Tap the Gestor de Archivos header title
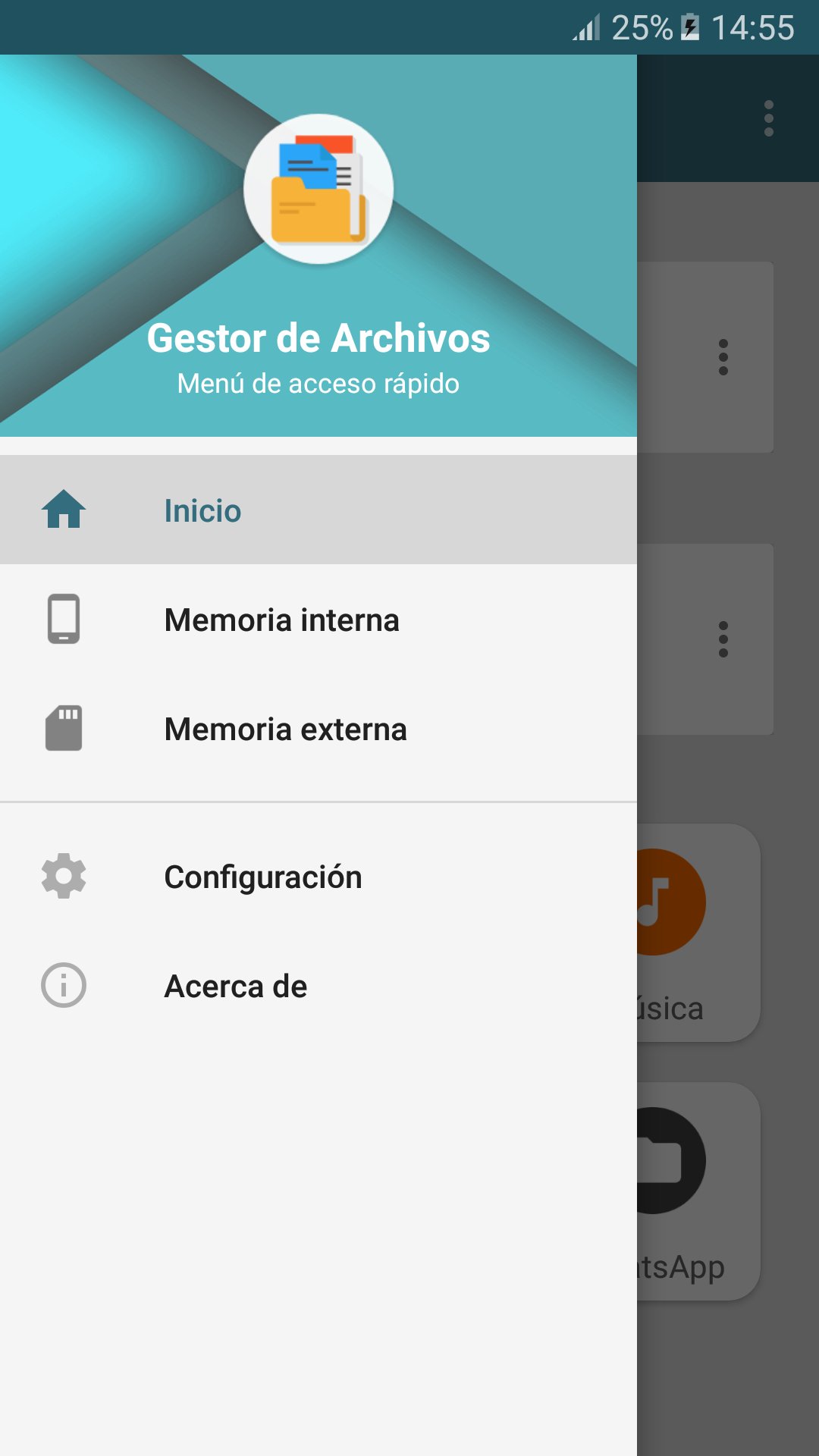Screen dimensions: 819x1456 tap(318, 339)
